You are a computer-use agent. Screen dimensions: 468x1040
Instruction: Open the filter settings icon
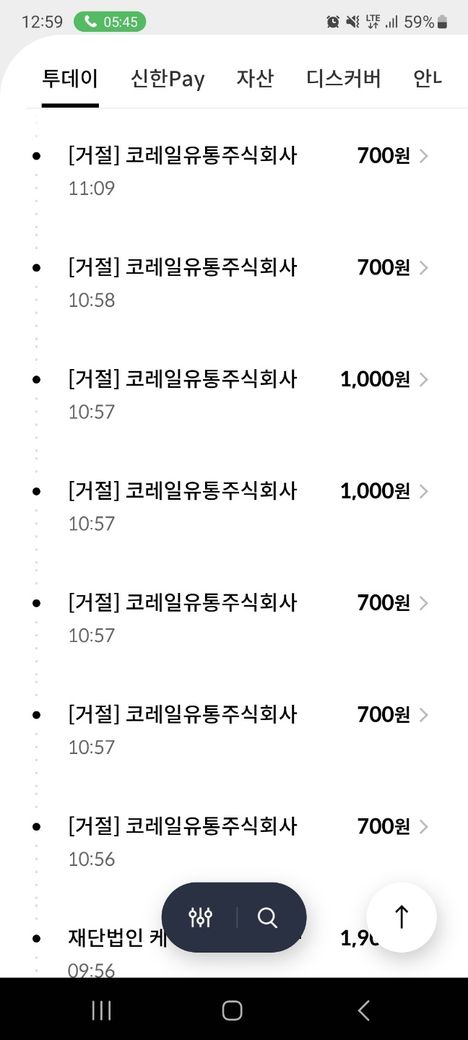[x=200, y=917]
